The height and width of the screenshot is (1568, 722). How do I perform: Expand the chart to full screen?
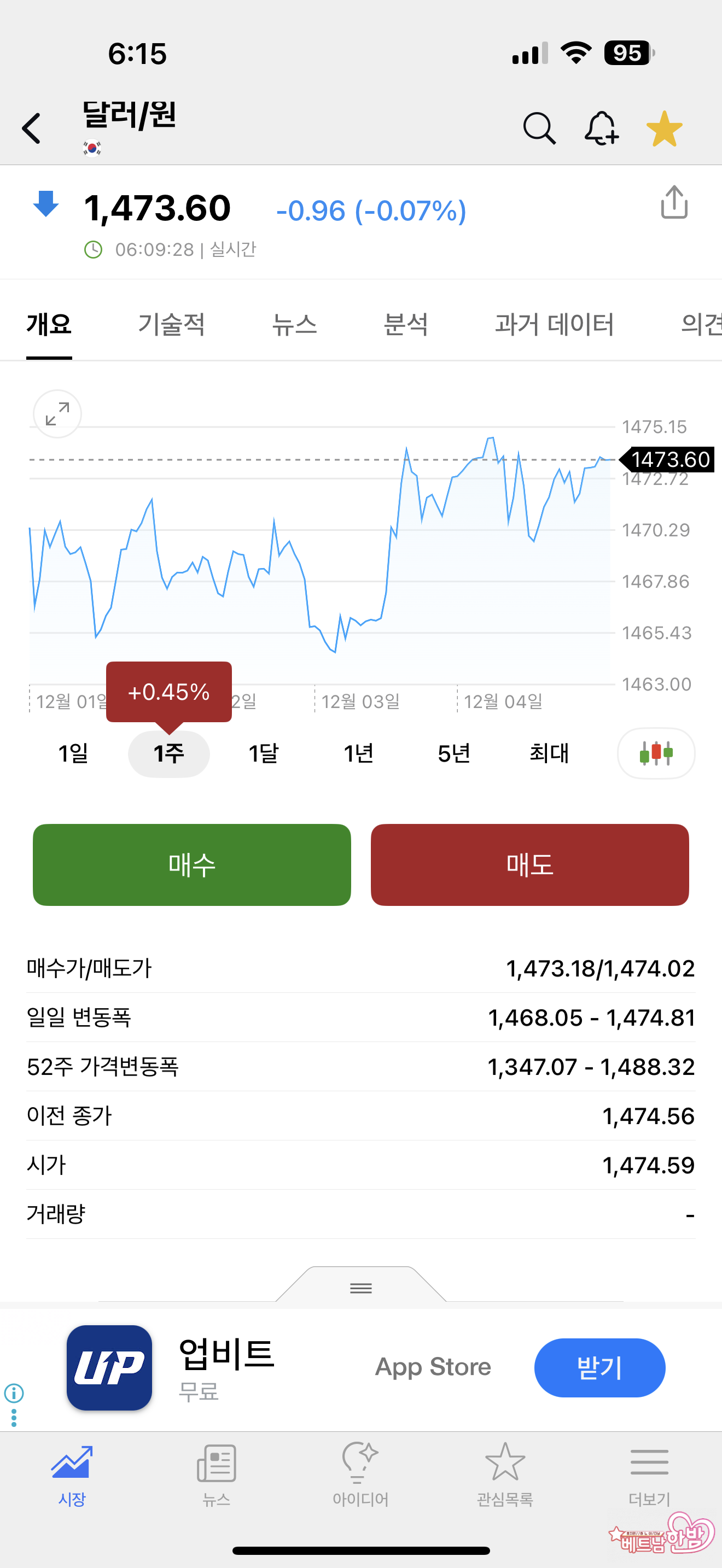coord(57,414)
